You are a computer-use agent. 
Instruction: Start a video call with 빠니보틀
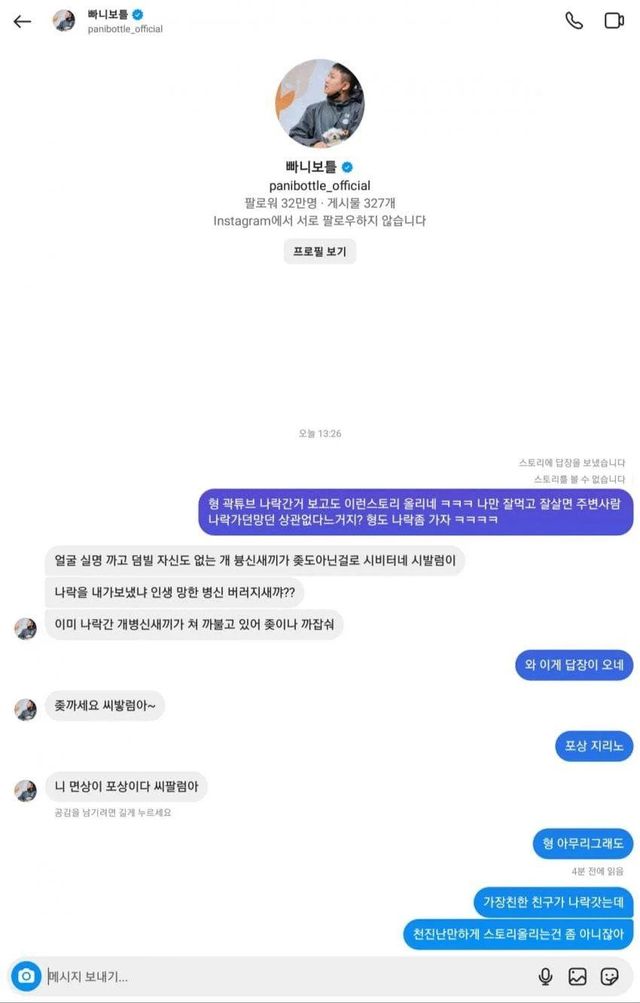614,21
